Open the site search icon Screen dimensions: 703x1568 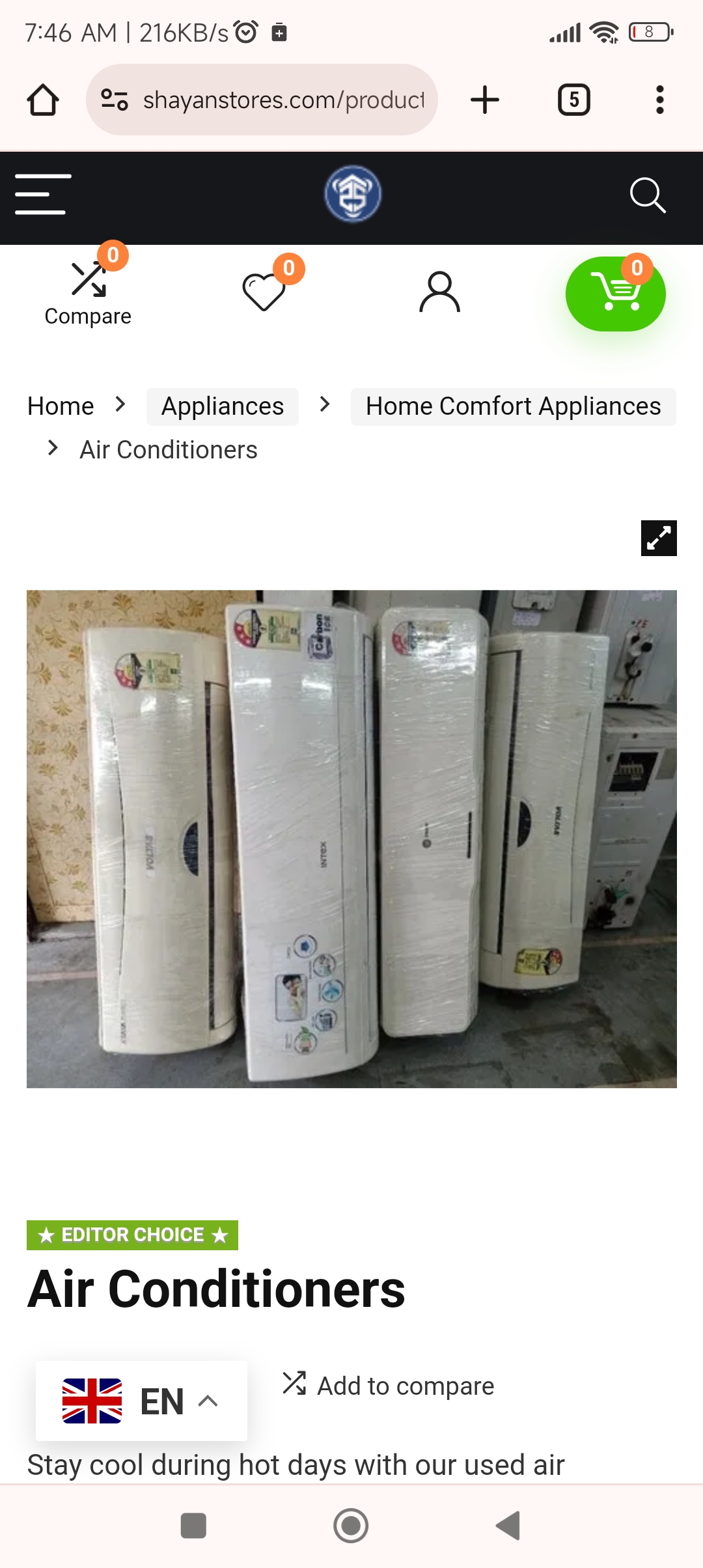[x=647, y=195]
